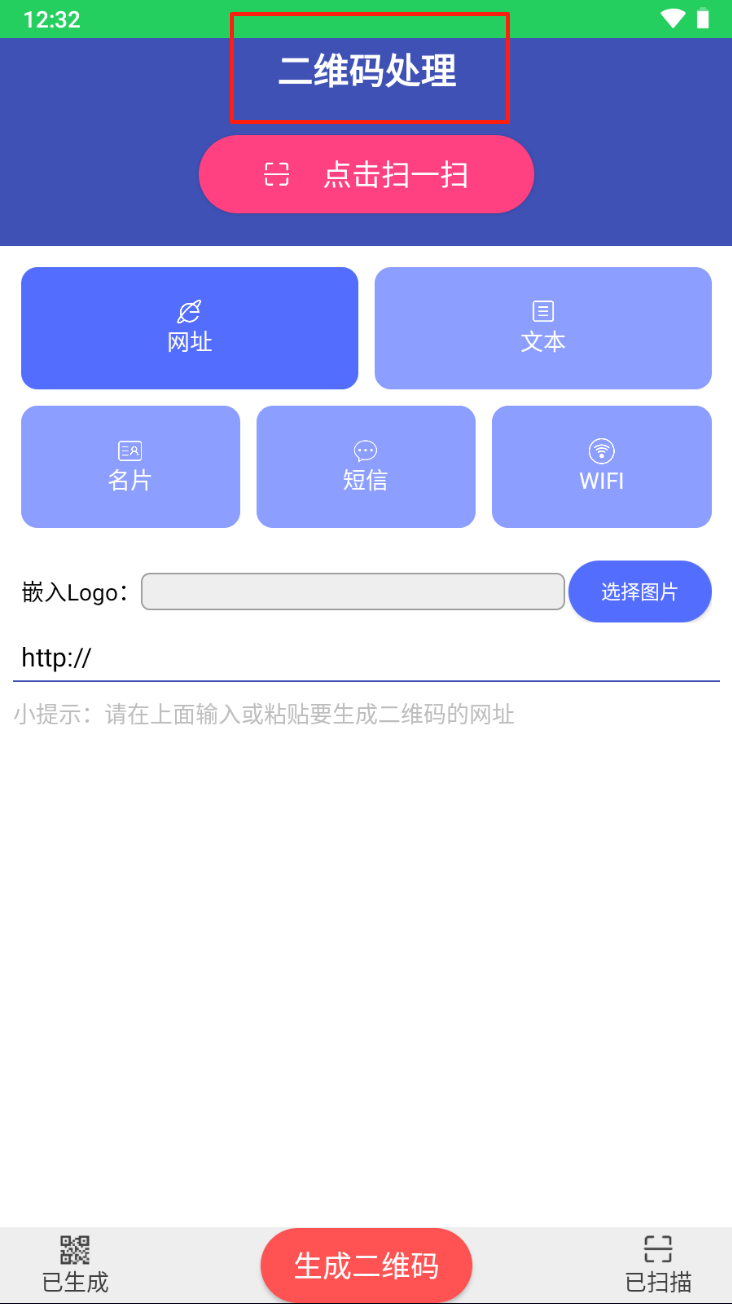Choose the 名片 QR type
Viewport: 732px width, 1304px height.
point(130,467)
